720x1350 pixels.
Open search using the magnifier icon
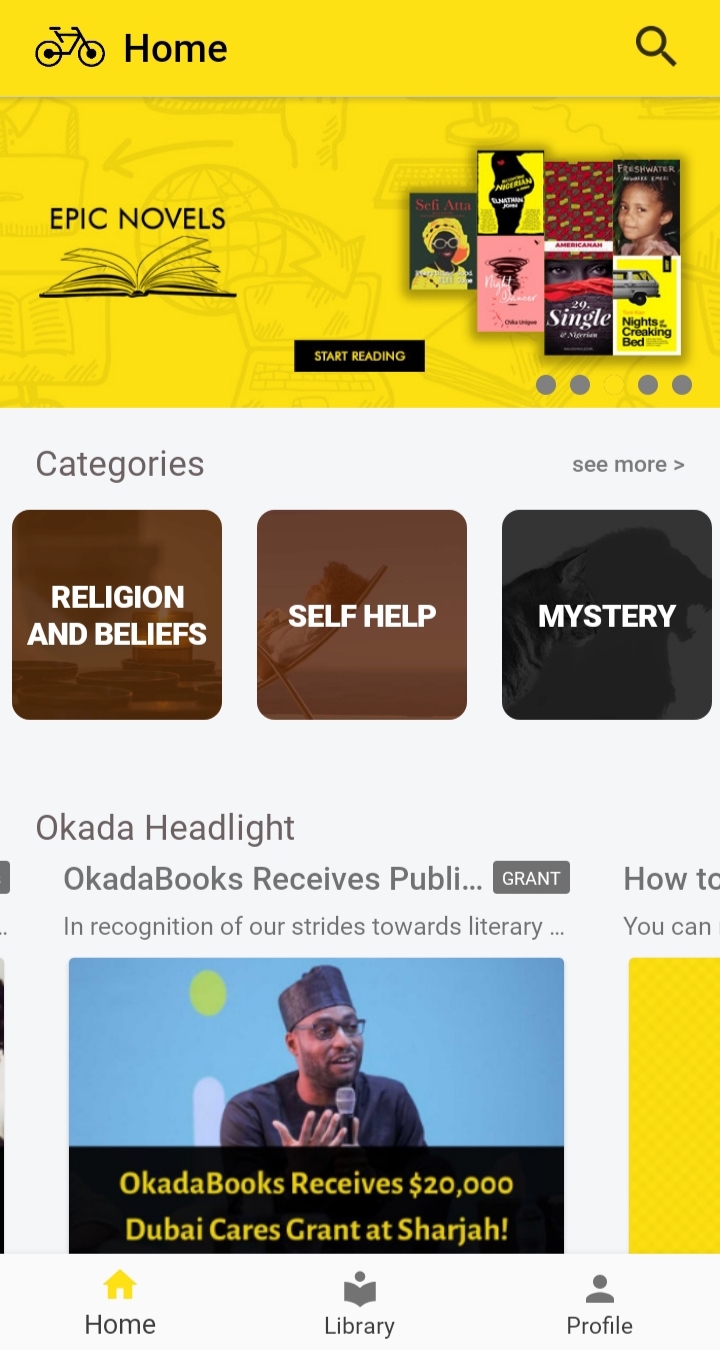[x=656, y=46]
